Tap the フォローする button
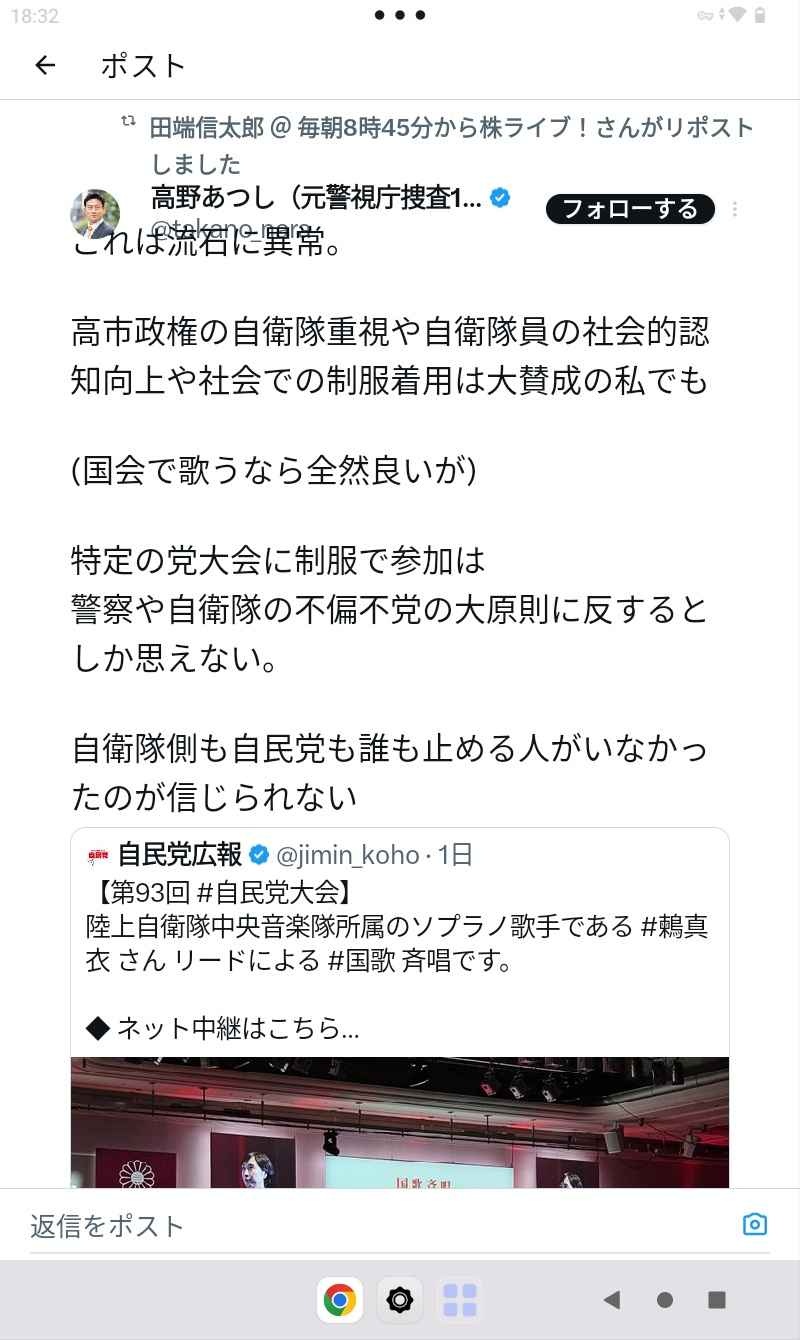The width and height of the screenshot is (800, 1340). pos(630,208)
